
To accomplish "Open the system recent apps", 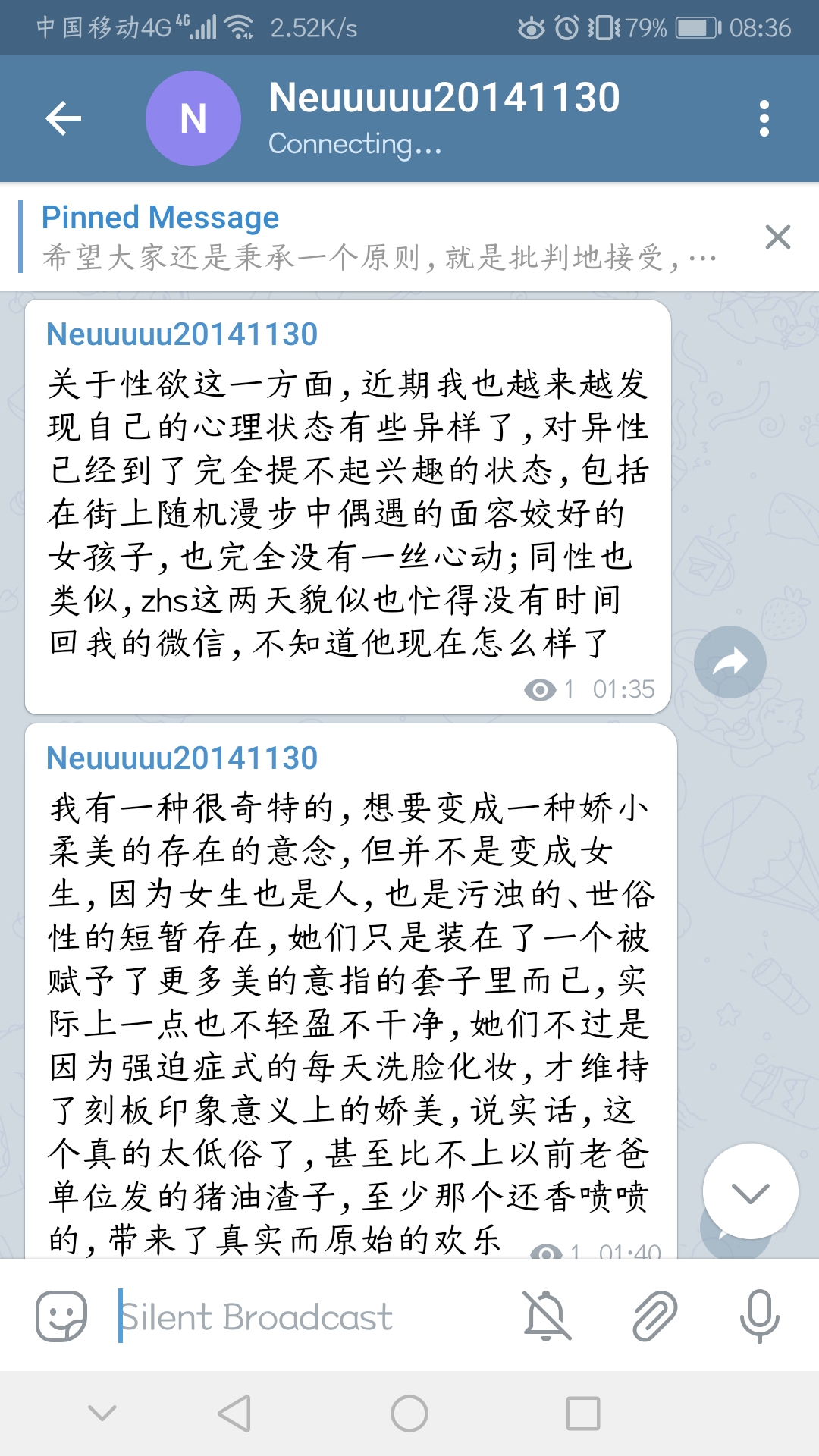I will (x=582, y=1414).
